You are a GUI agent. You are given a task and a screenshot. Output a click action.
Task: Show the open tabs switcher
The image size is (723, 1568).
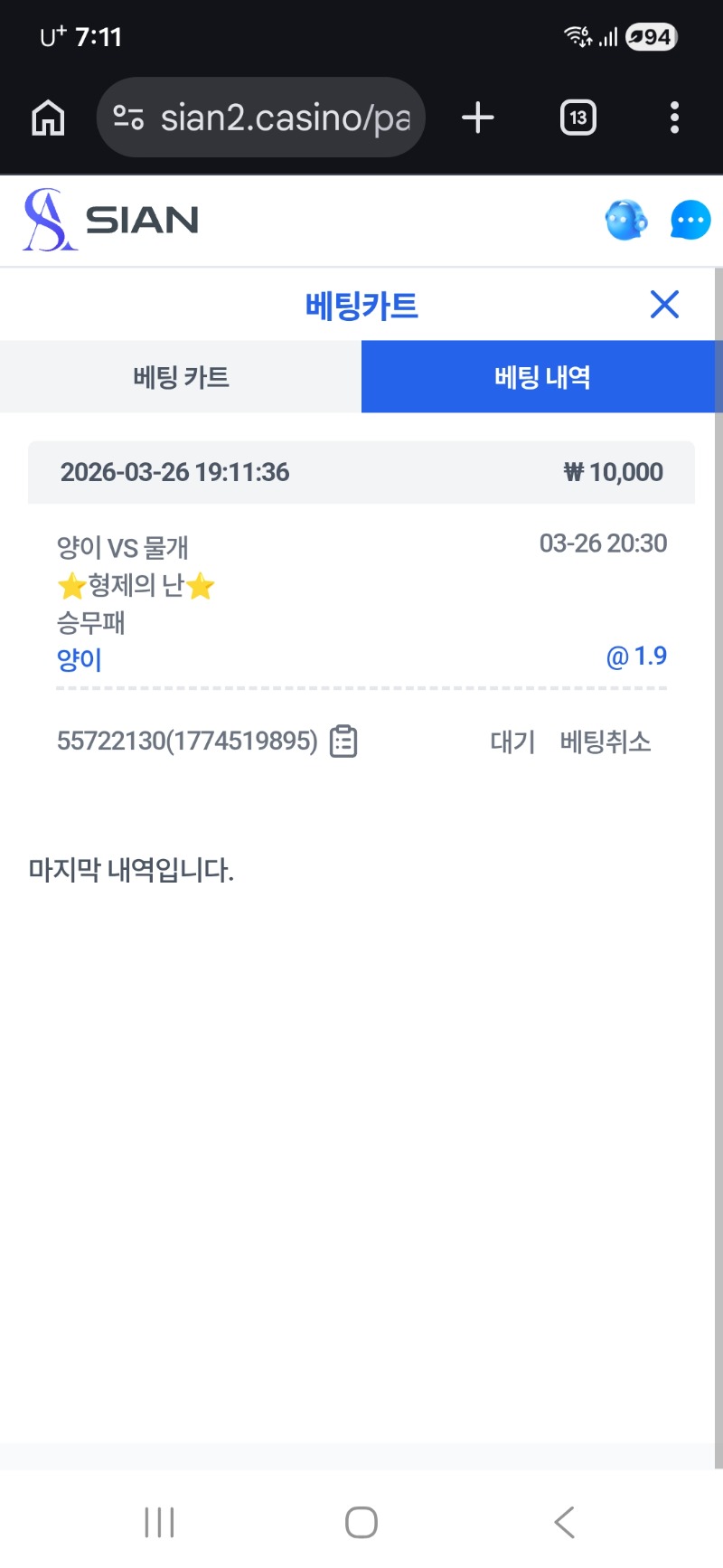pyautogui.click(x=578, y=118)
